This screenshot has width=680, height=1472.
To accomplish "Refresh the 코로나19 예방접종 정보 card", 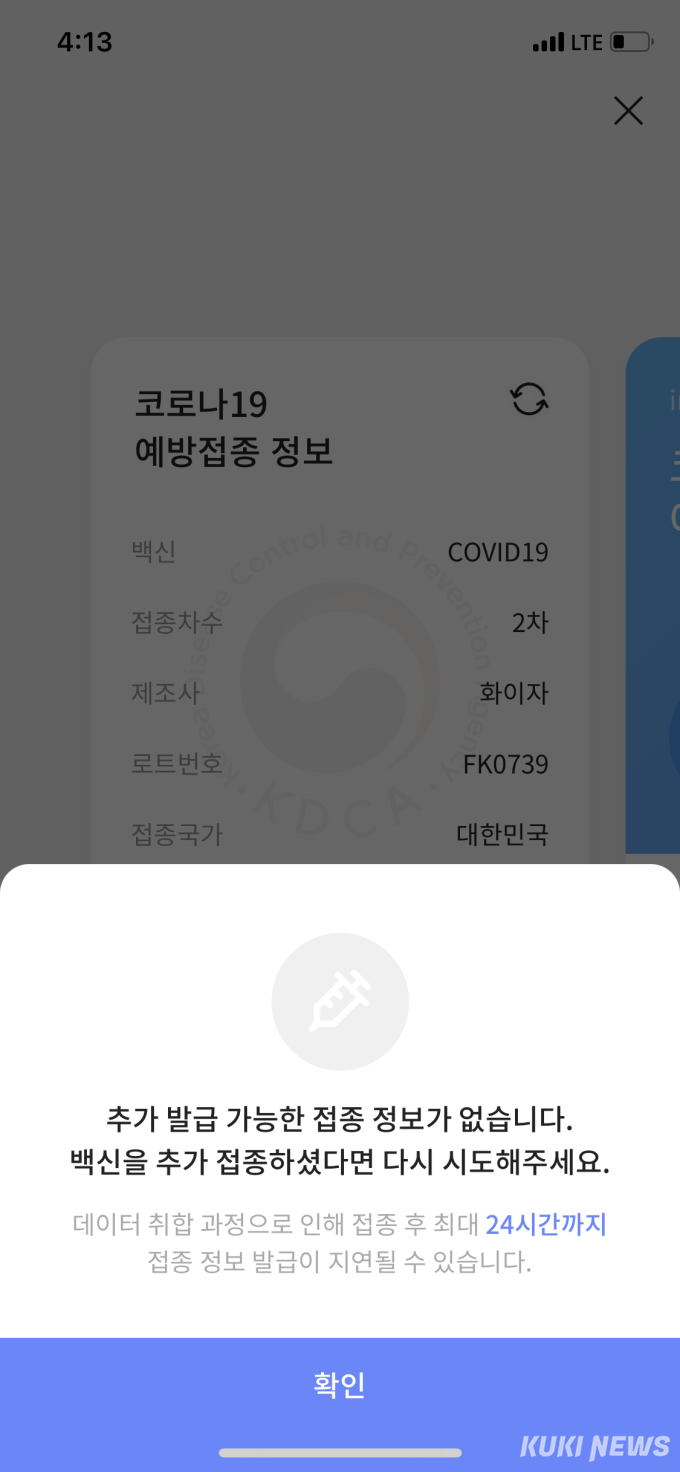I will [529, 400].
